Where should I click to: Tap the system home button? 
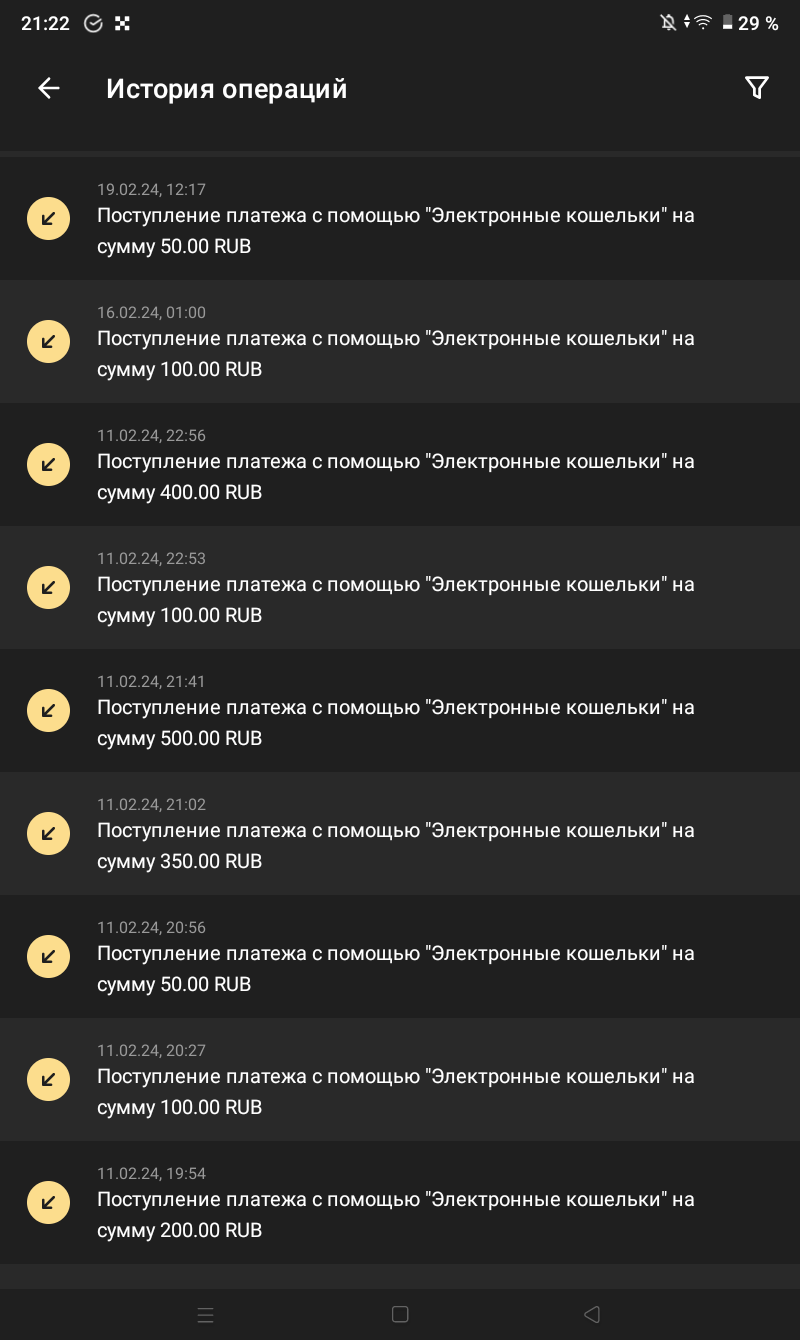(x=400, y=1315)
